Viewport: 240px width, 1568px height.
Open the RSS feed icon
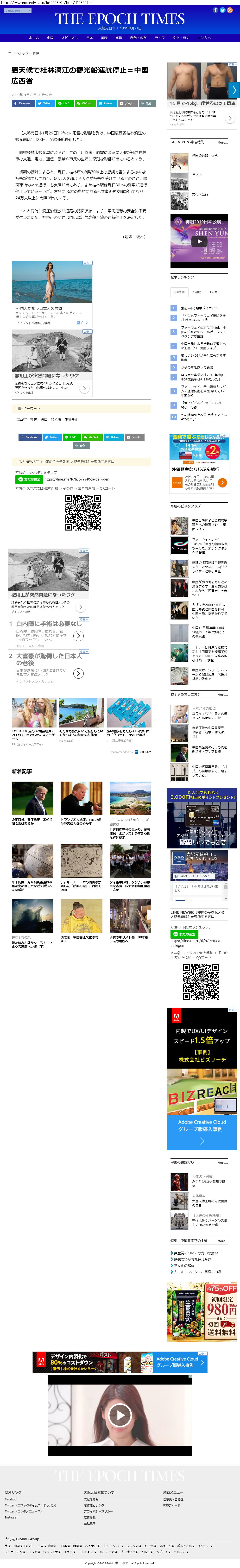tap(230, 10)
